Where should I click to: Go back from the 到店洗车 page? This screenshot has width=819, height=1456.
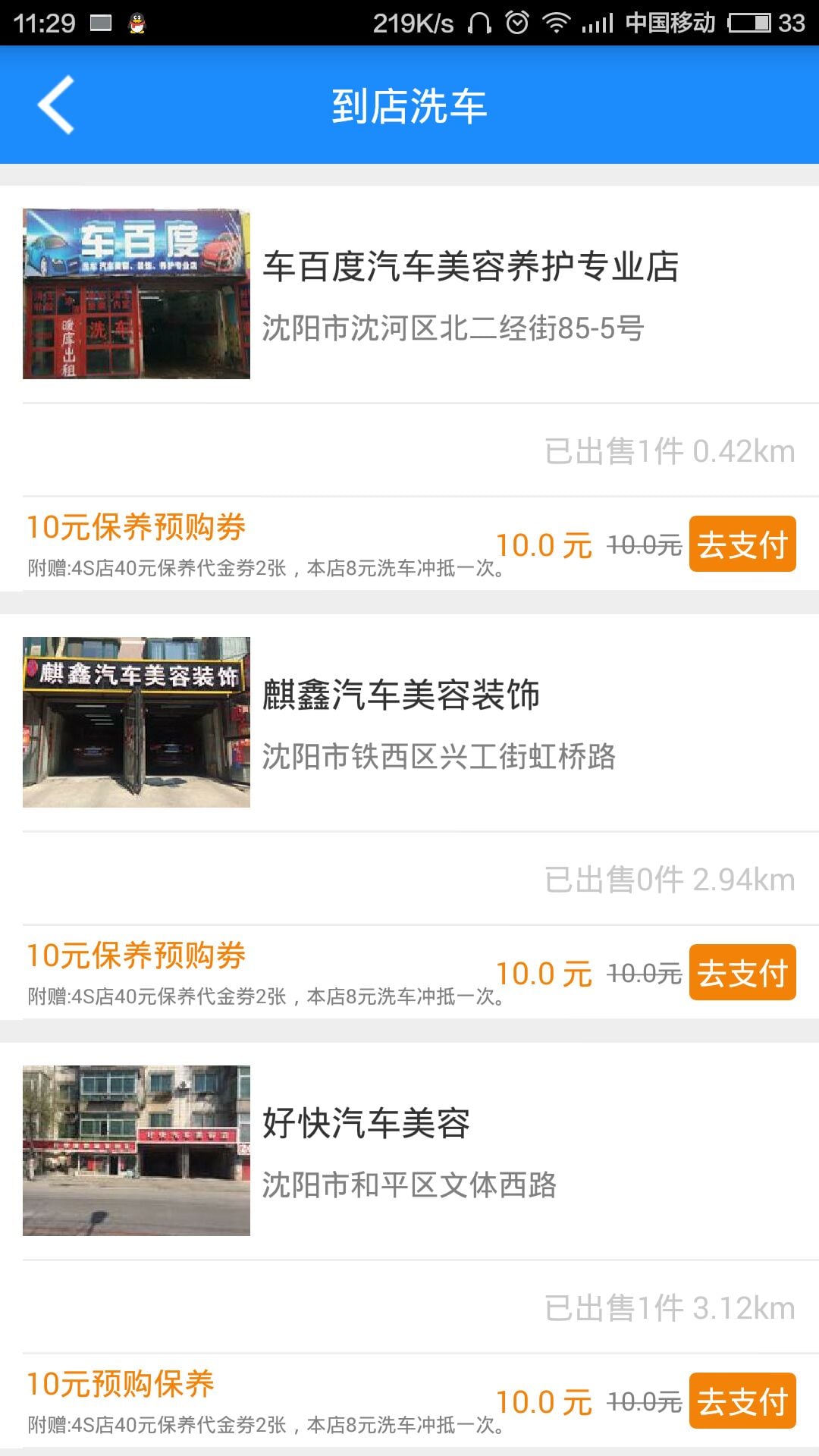pyautogui.click(x=56, y=105)
